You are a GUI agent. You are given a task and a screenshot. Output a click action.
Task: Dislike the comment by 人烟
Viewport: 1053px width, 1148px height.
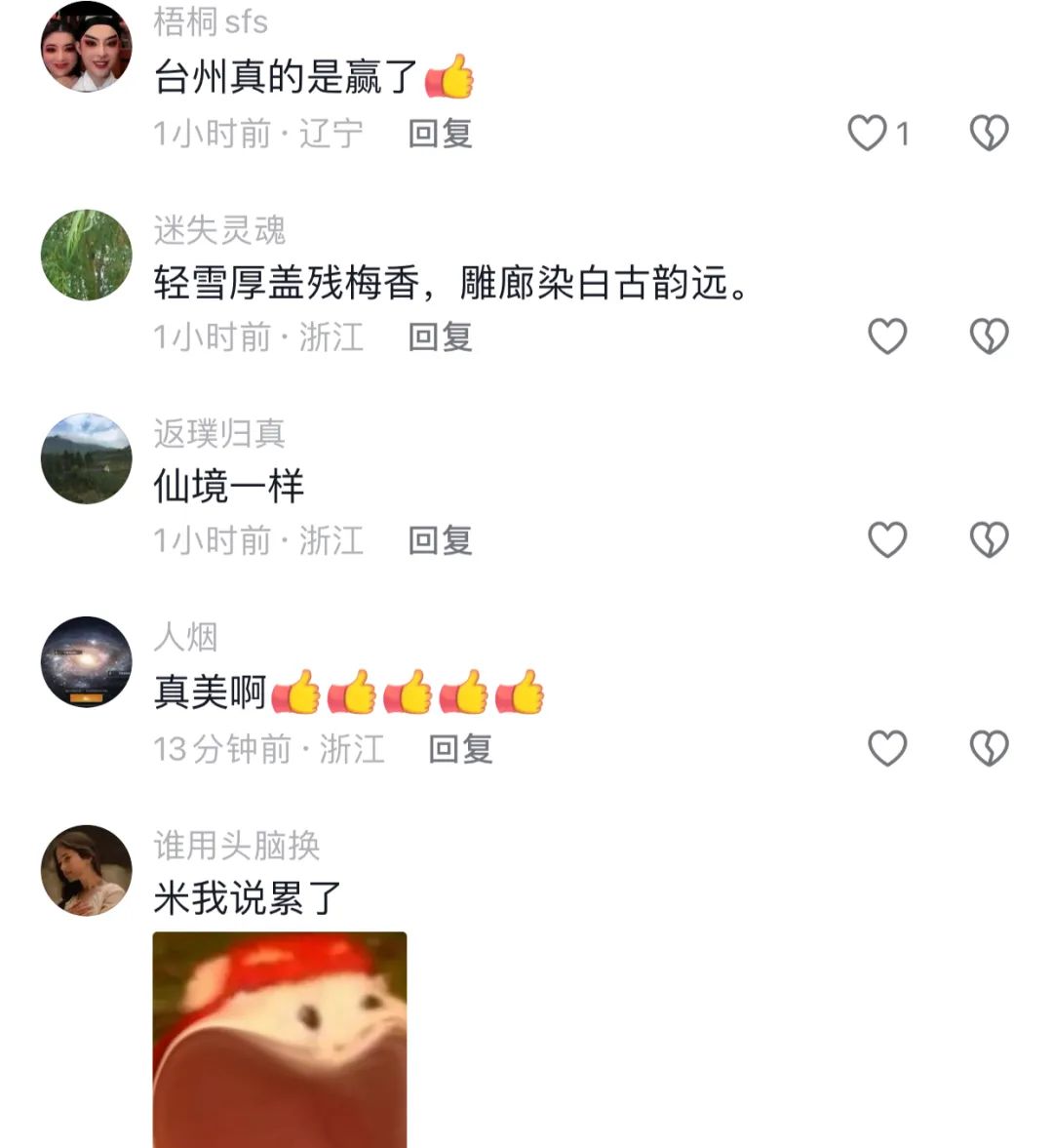[x=989, y=748]
